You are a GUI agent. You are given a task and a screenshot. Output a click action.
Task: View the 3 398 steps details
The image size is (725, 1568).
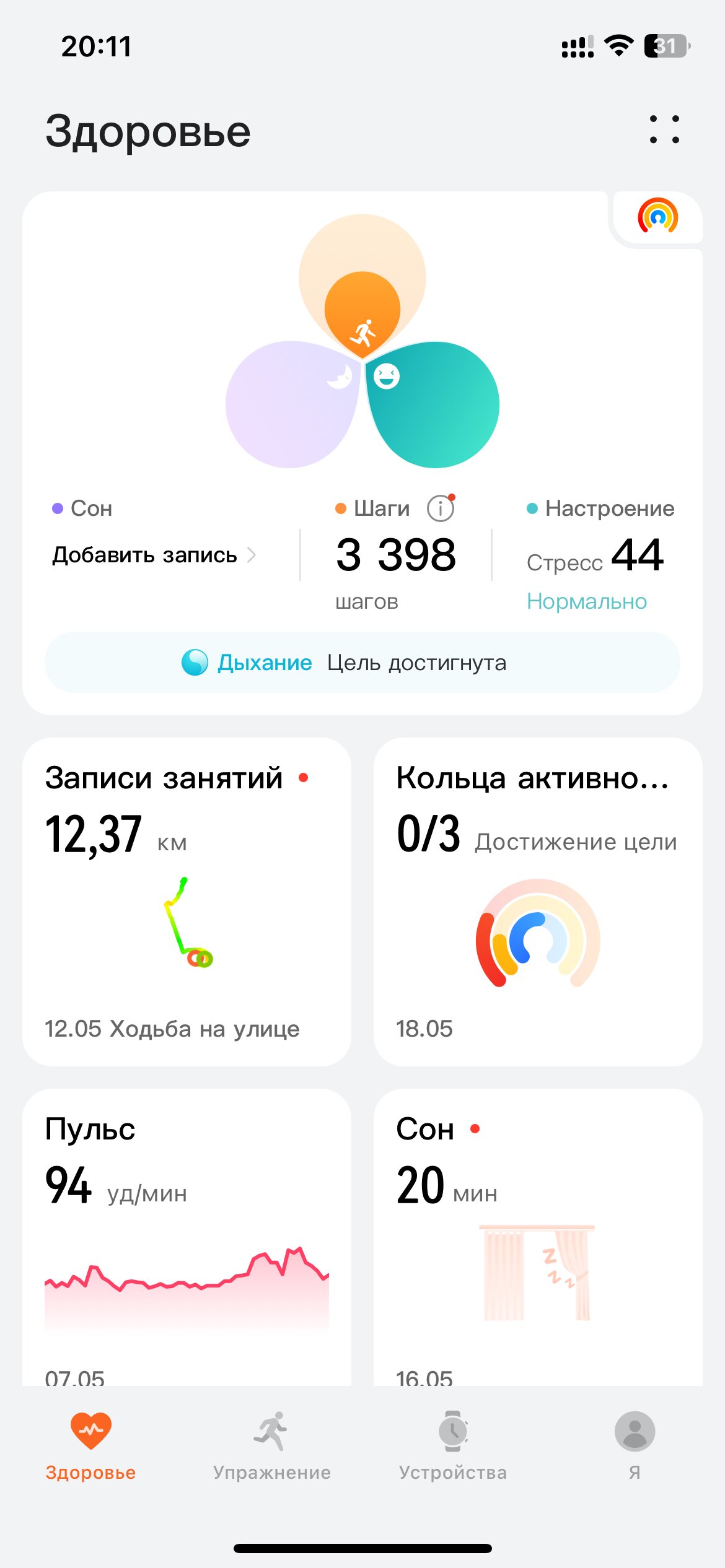tap(396, 555)
